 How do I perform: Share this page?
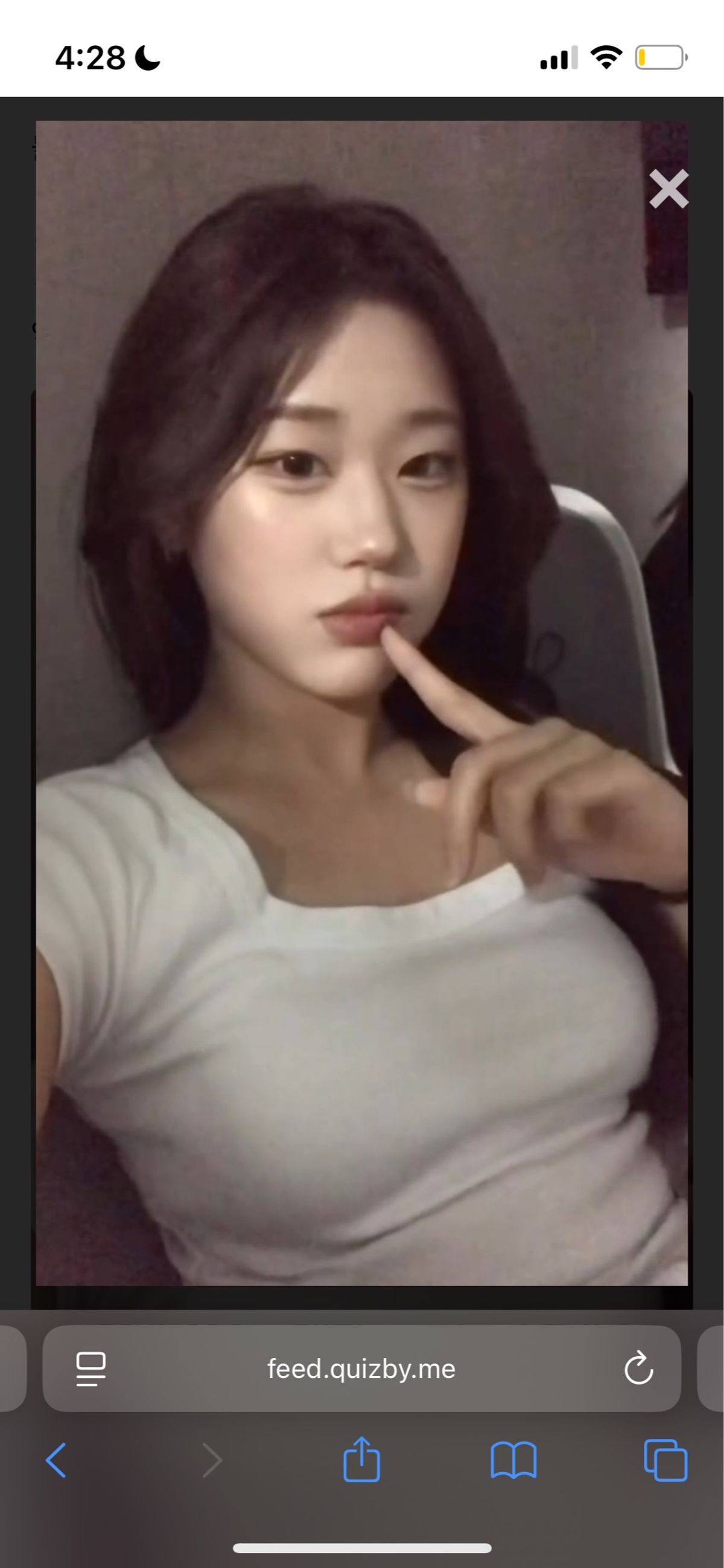tap(361, 1459)
